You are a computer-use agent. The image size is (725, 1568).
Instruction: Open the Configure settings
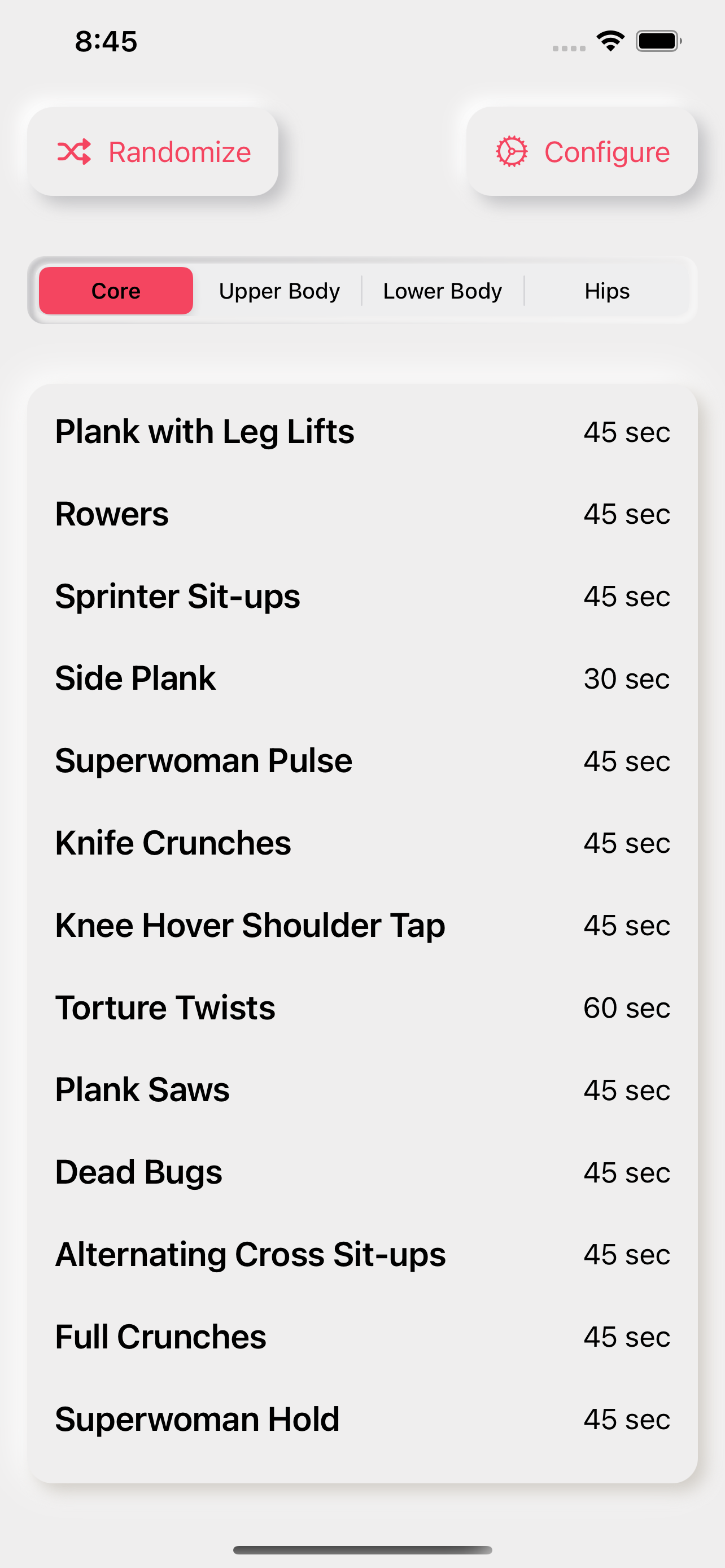pyautogui.click(x=582, y=152)
